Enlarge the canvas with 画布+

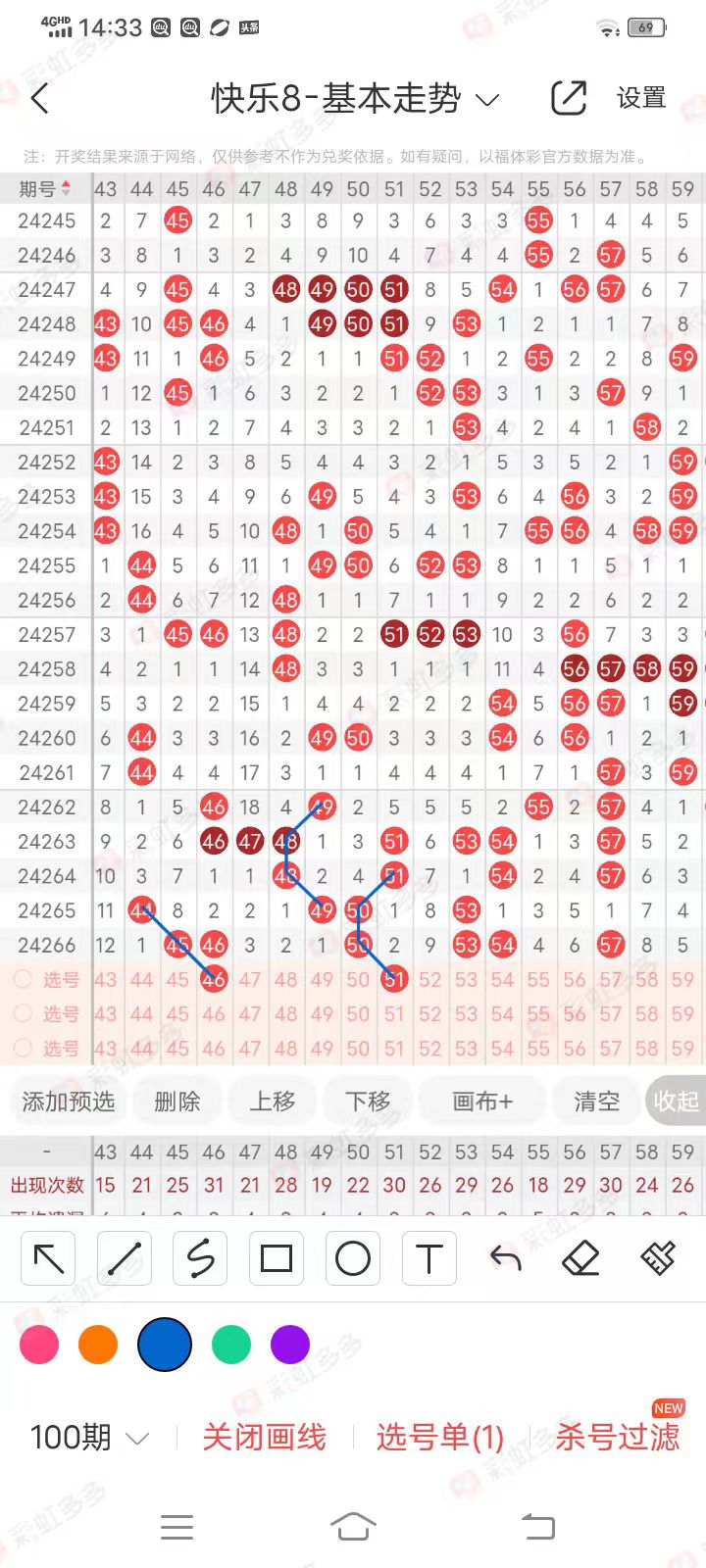pos(481,1101)
